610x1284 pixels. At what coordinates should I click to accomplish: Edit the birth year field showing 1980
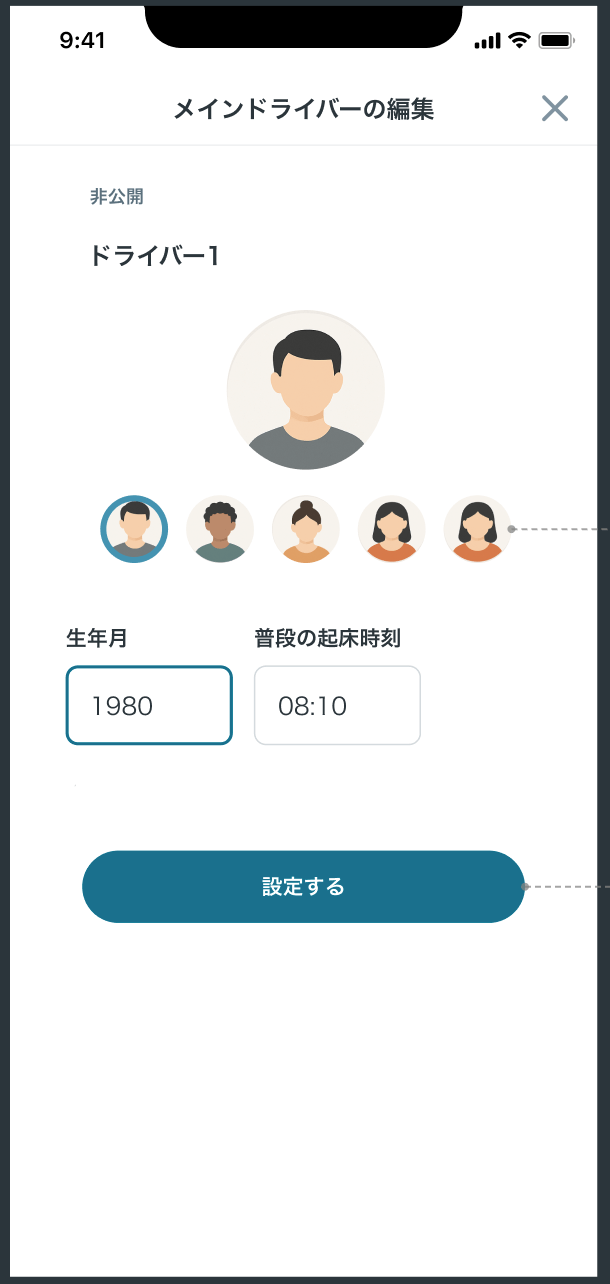pyautogui.click(x=149, y=705)
